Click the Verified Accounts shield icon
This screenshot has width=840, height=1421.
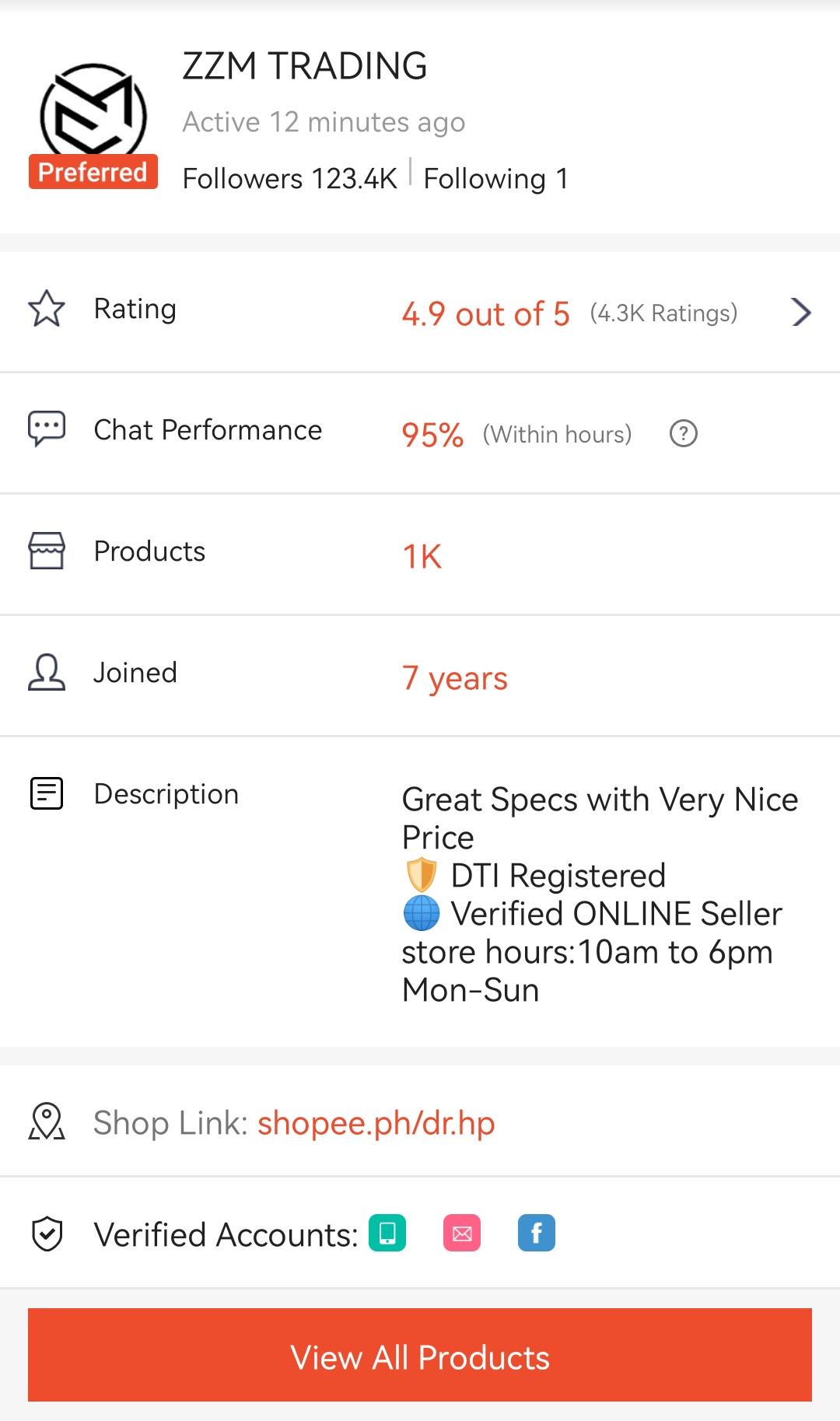47,1234
